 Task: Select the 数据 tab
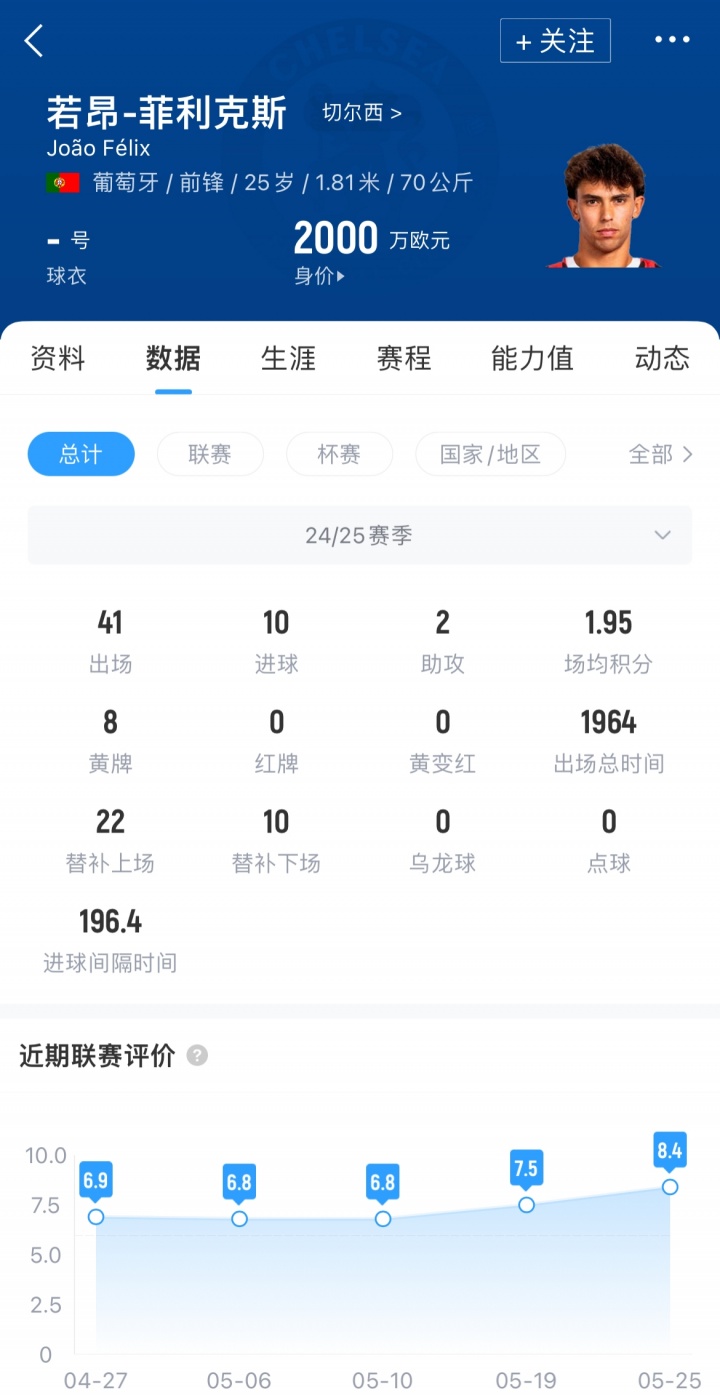[173, 358]
